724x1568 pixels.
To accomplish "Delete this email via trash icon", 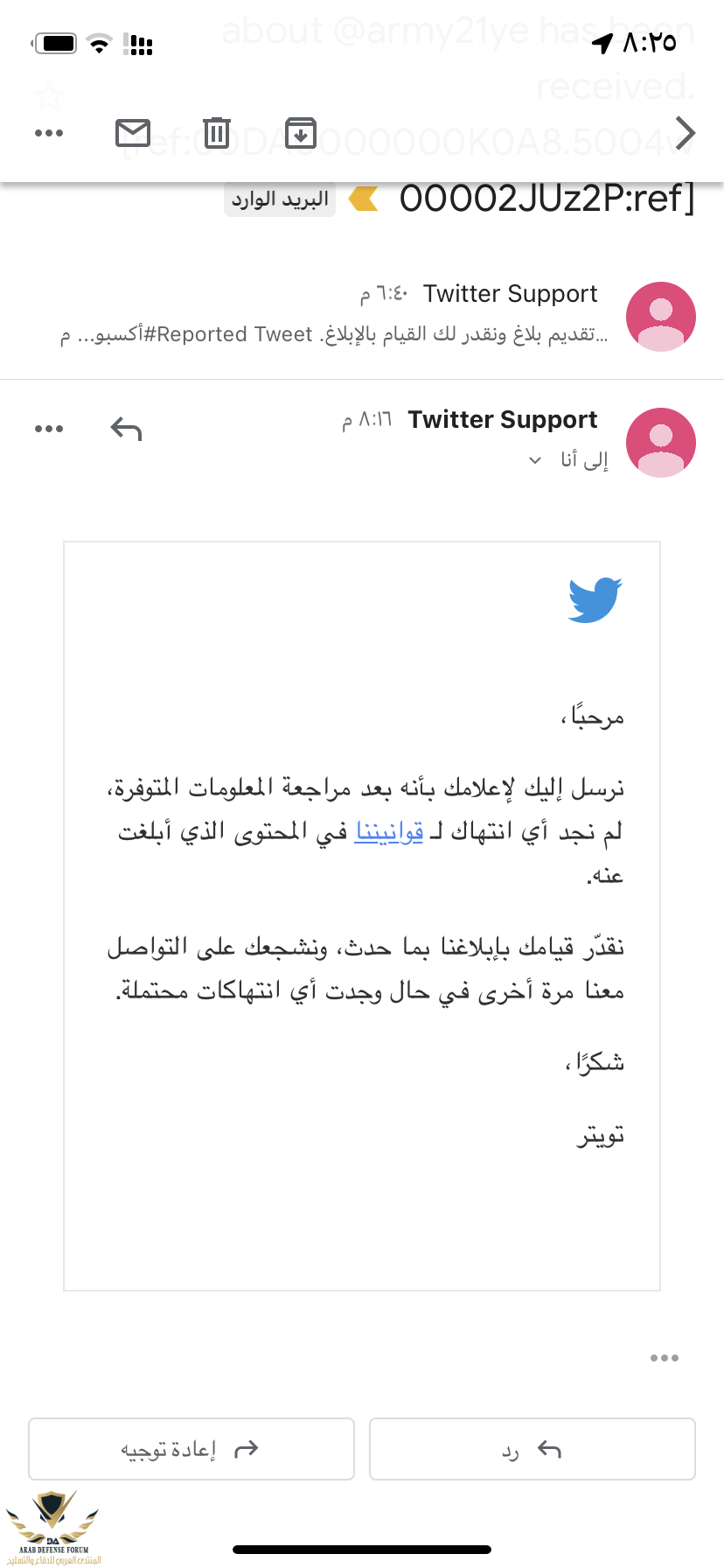I will coord(217,133).
